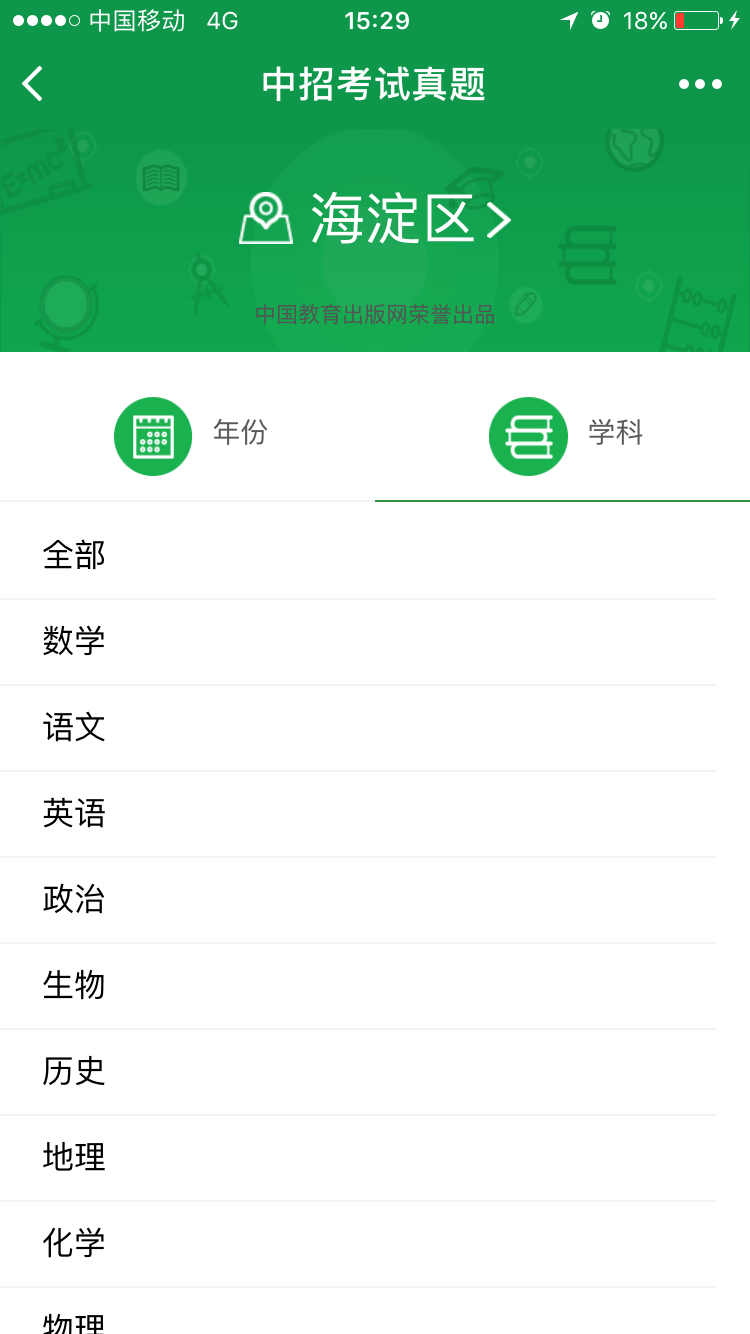Go back from 中招考试真题 page
Screen dimensions: 750x1334
pos(33,84)
